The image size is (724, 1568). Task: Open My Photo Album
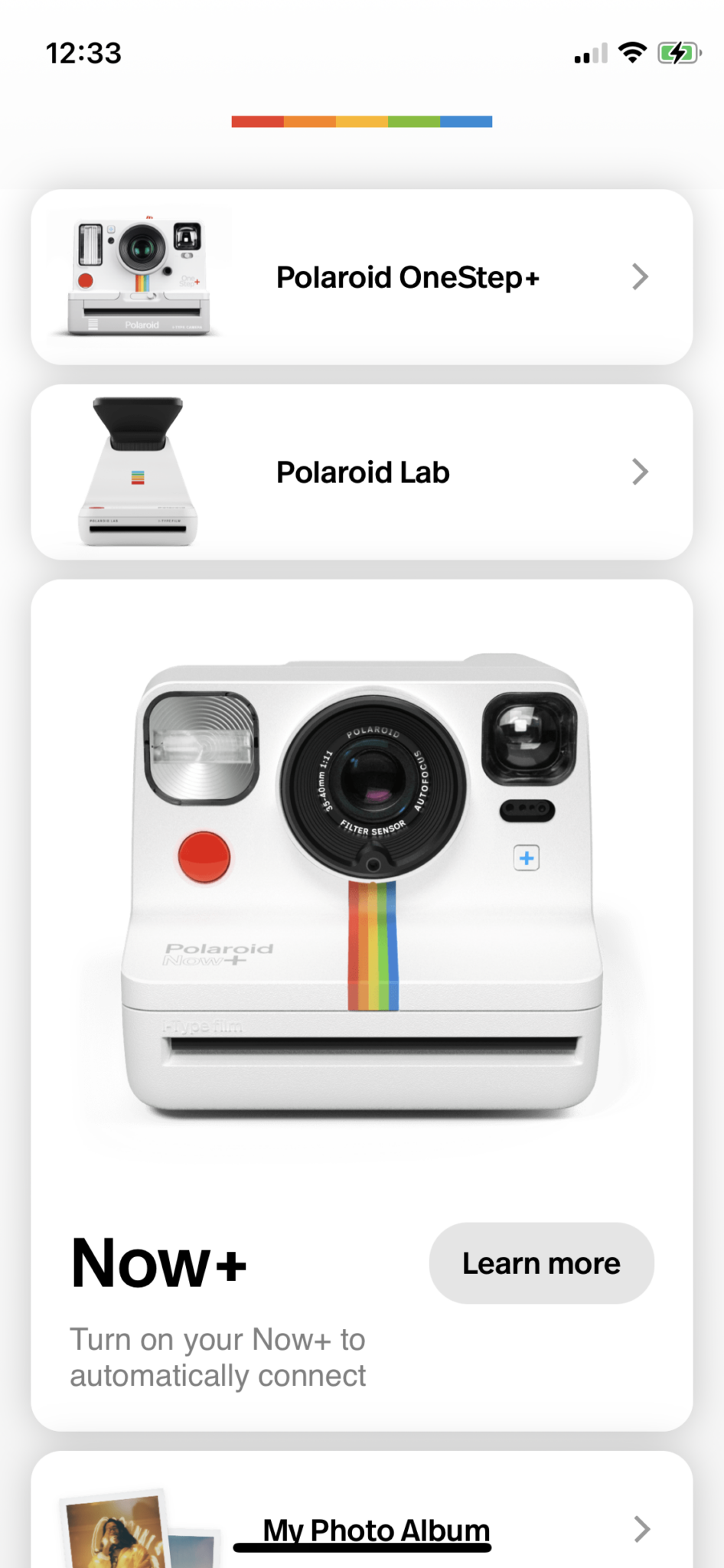point(376,1530)
